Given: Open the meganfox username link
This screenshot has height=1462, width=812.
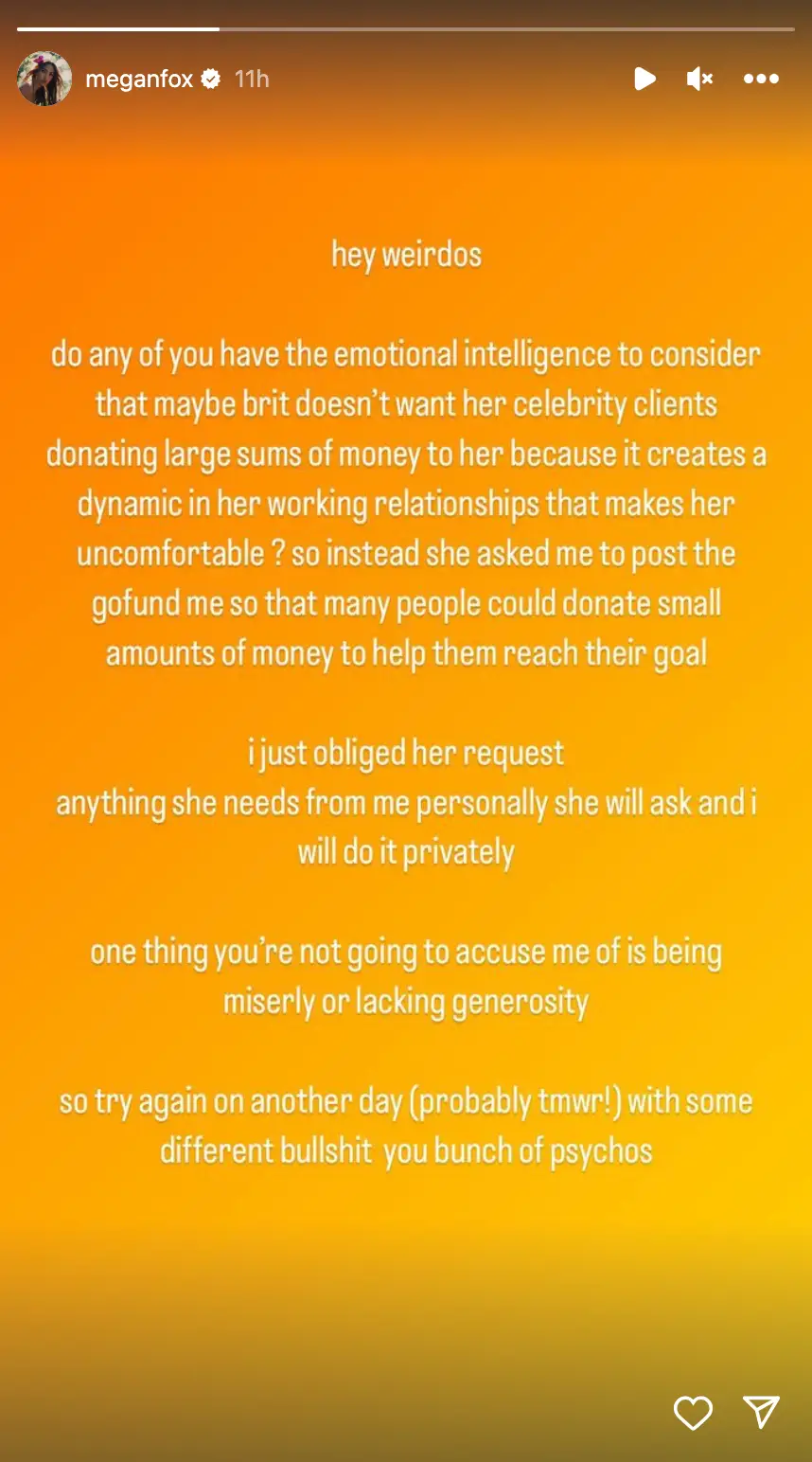Looking at the screenshot, I should coord(139,80).
